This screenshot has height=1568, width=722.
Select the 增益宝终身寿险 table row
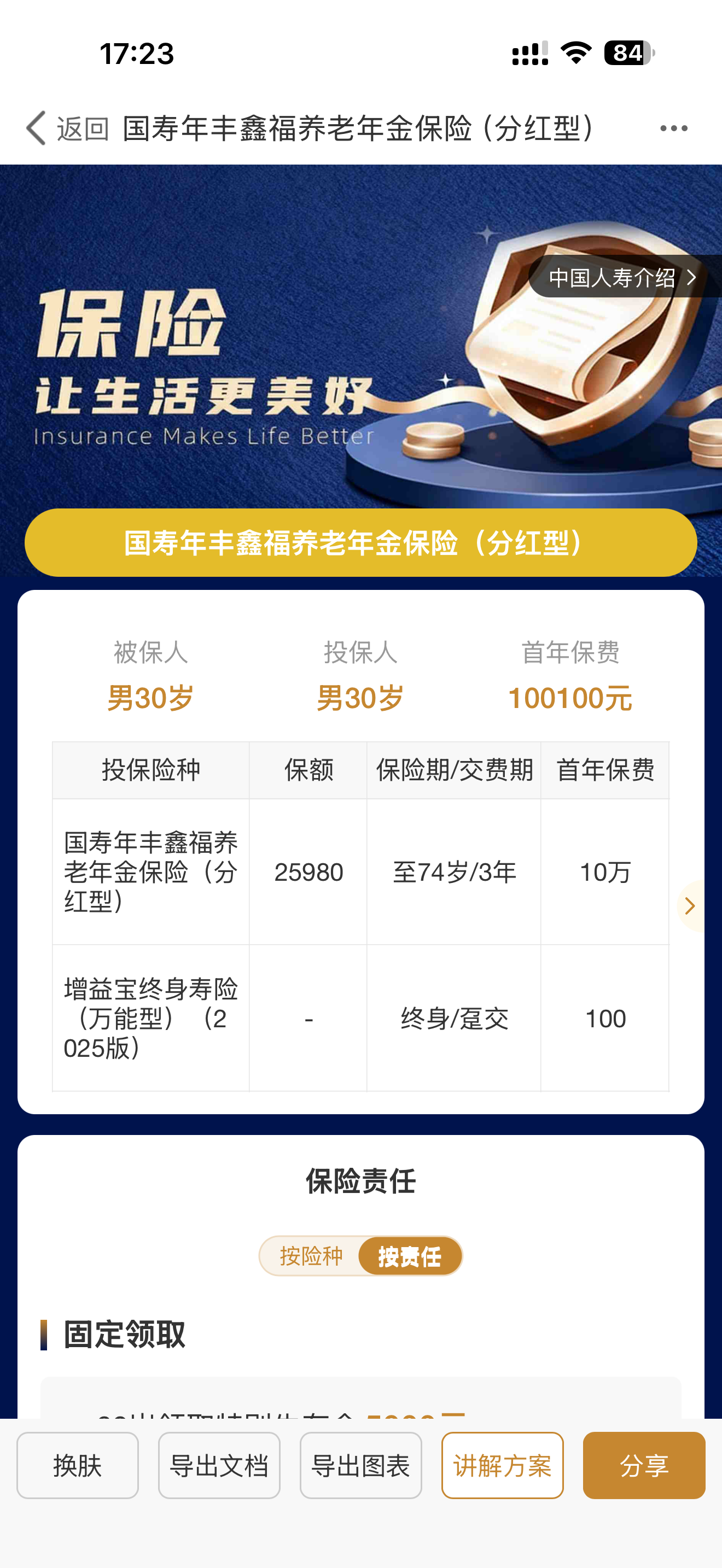tap(360, 1020)
